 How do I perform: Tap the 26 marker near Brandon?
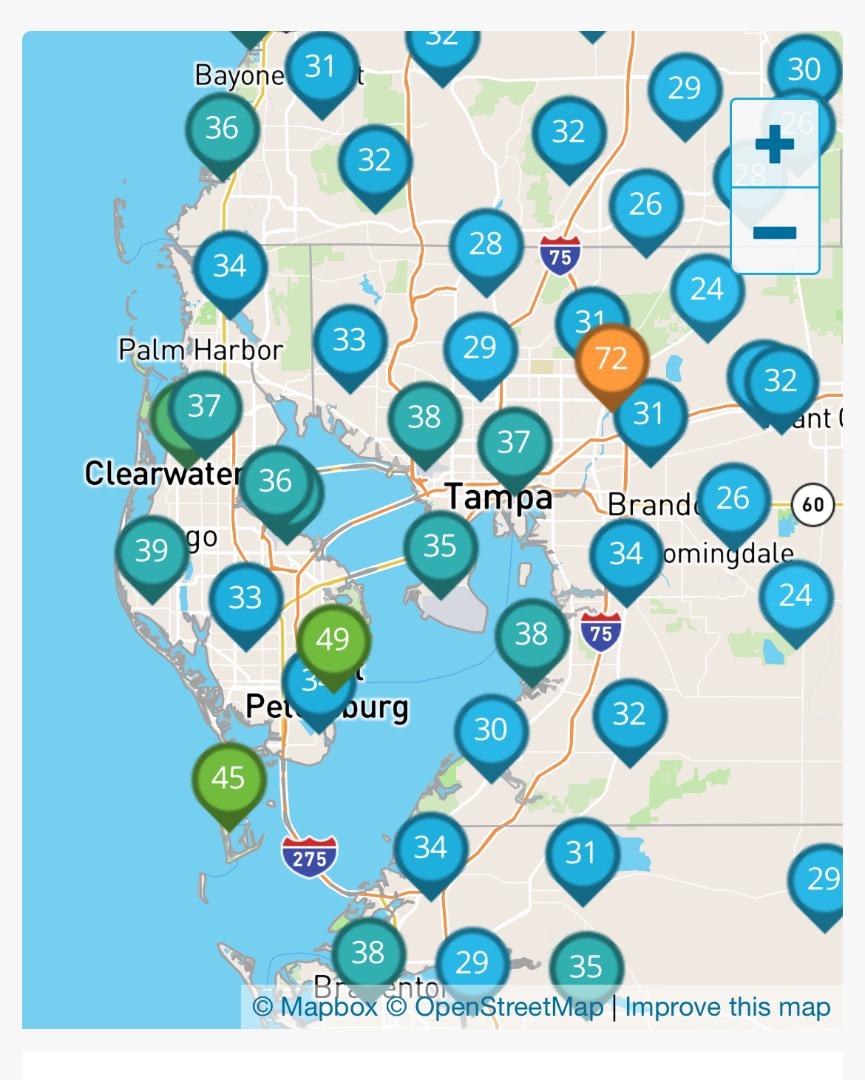coord(733,499)
